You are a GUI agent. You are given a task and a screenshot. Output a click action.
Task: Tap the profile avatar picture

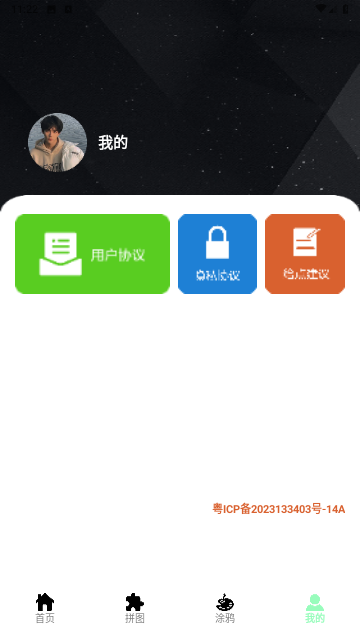(x=57, y=142)
